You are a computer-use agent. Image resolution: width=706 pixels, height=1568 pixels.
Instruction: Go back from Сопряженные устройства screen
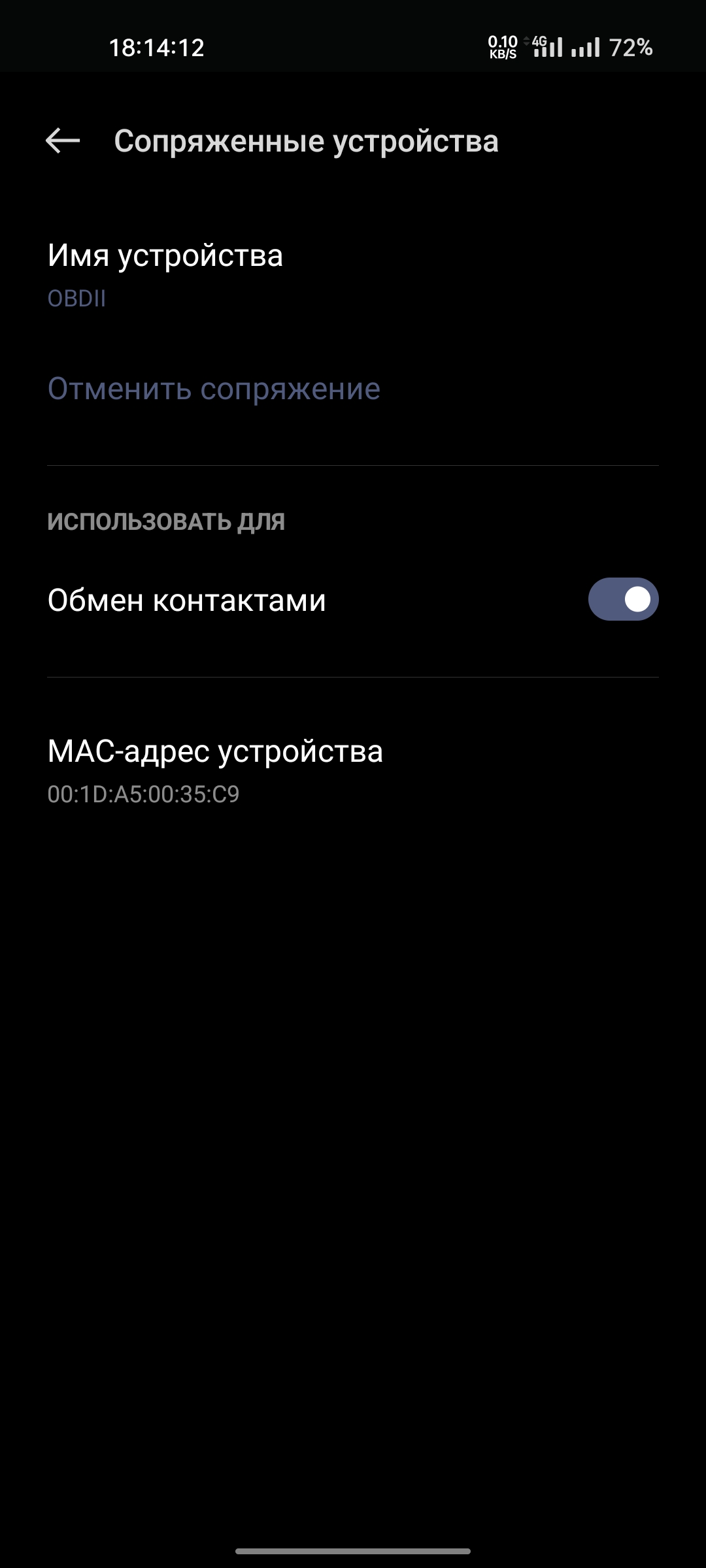[x=63, y=140]
